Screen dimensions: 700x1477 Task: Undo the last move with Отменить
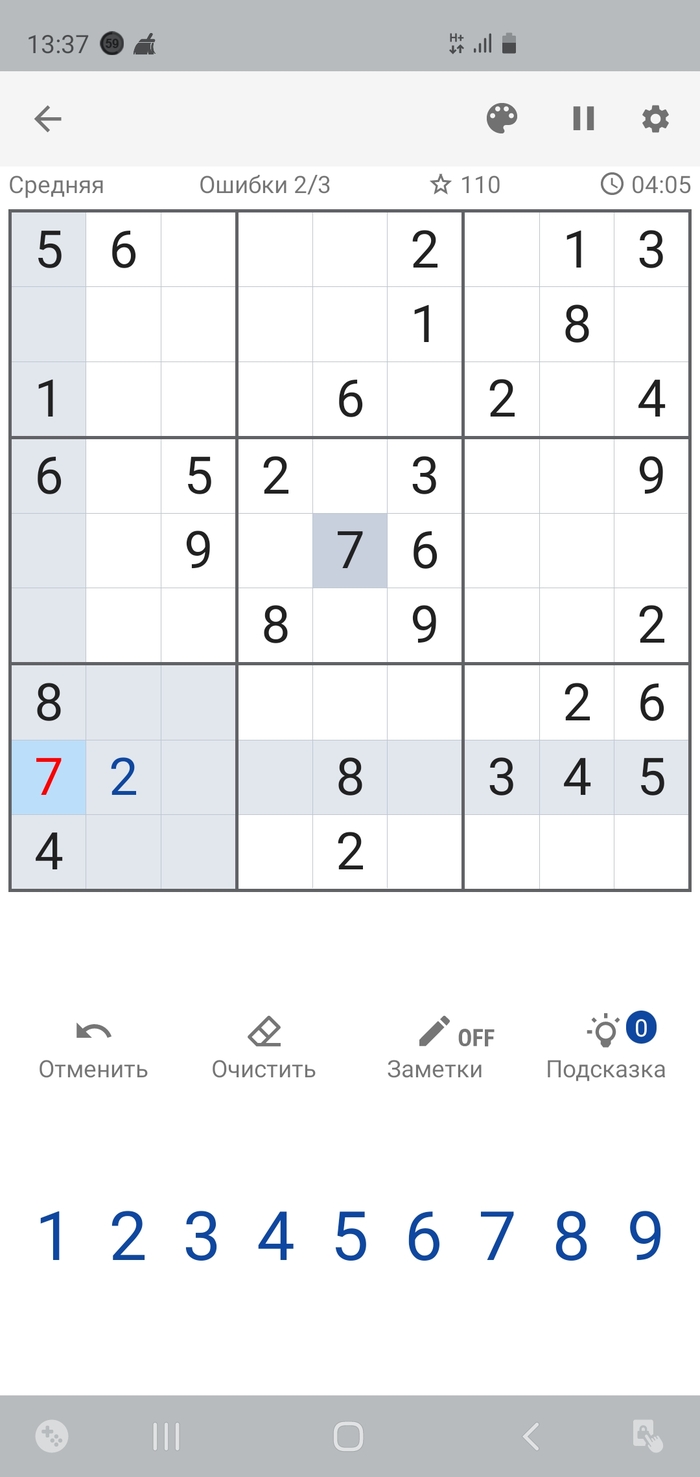pyautogui.click(x=93, y=1048)
